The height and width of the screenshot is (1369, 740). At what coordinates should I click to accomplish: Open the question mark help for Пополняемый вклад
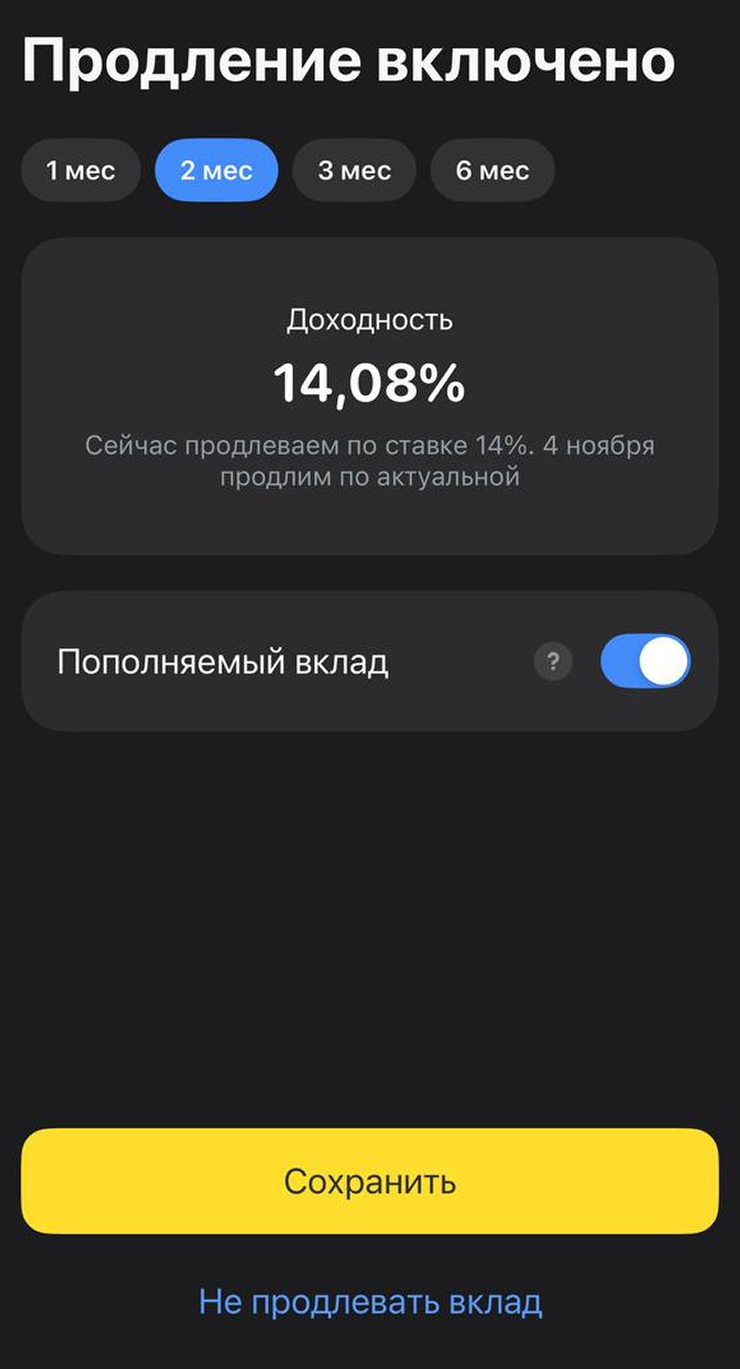point(553,661)
